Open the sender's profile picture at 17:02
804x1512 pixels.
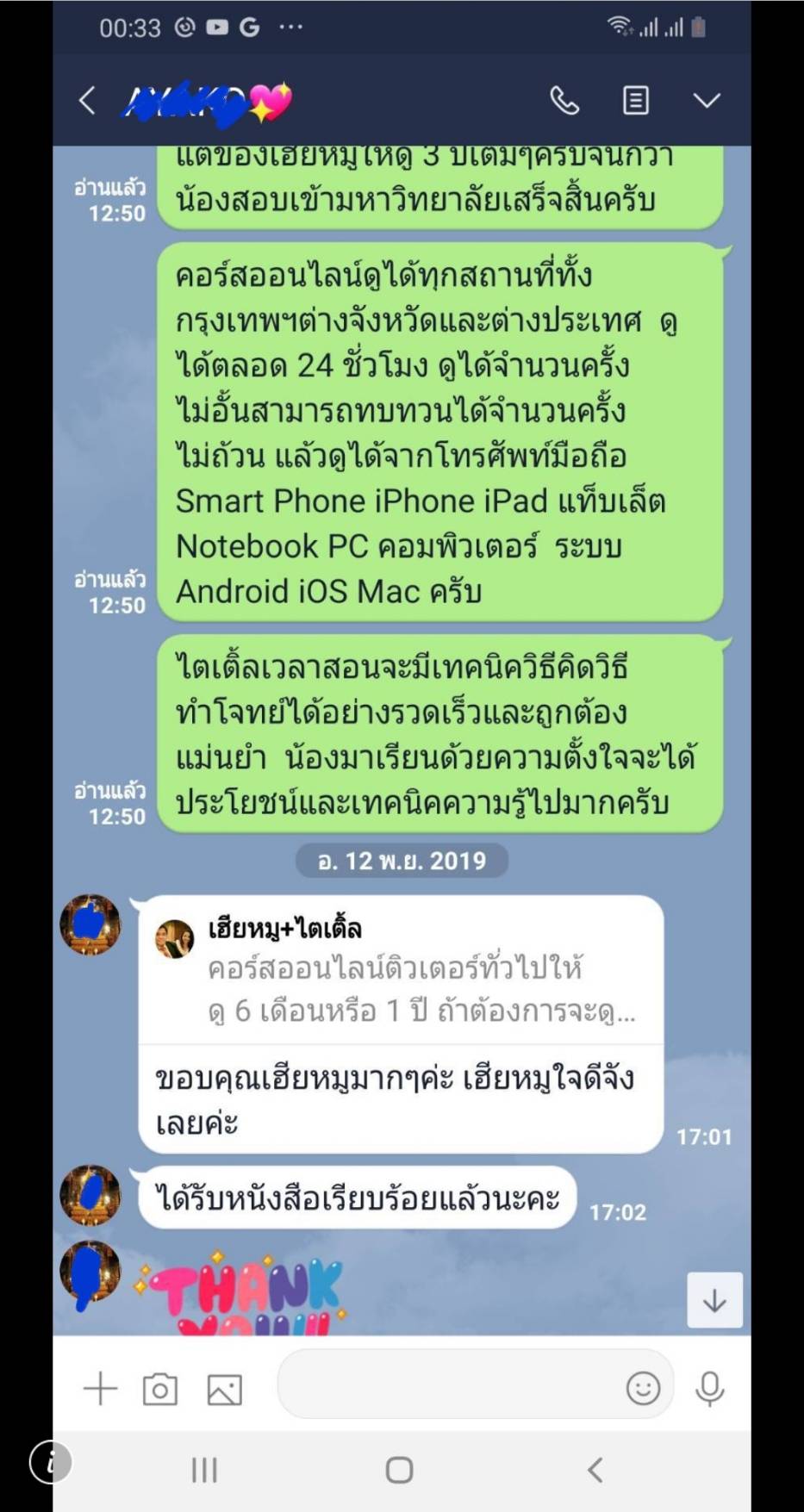coord(90,1196)
